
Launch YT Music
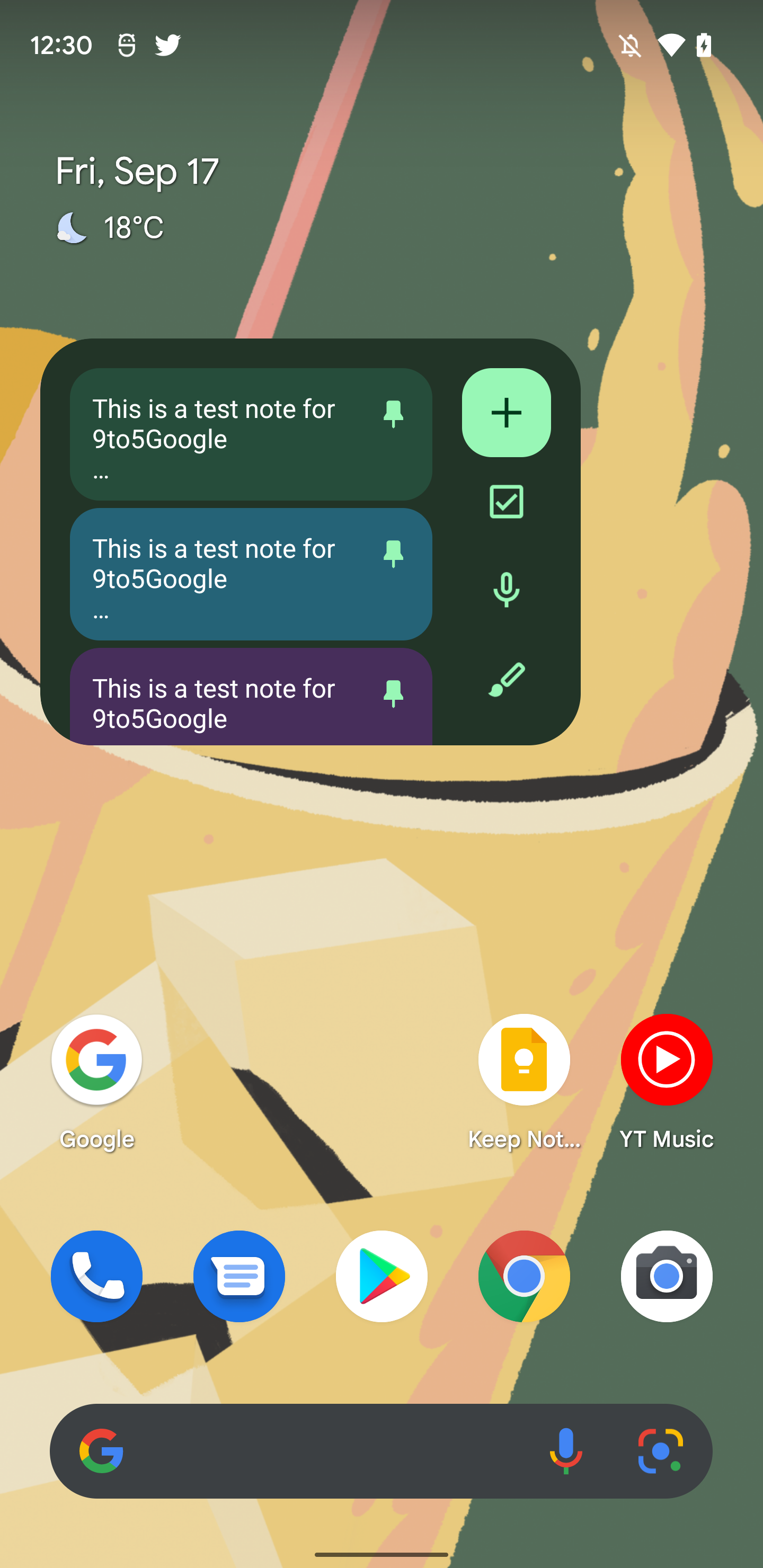tap(666, 1082)
